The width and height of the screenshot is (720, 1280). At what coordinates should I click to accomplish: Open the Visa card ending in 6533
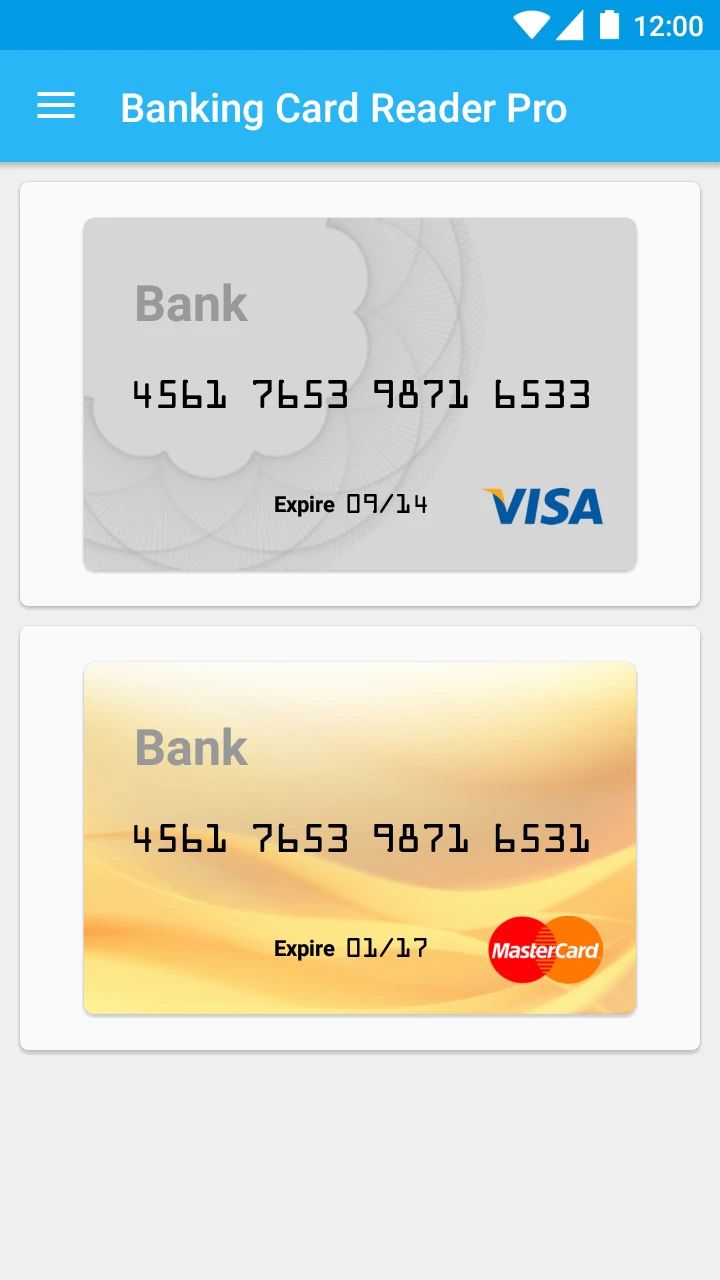pos(360,394)
